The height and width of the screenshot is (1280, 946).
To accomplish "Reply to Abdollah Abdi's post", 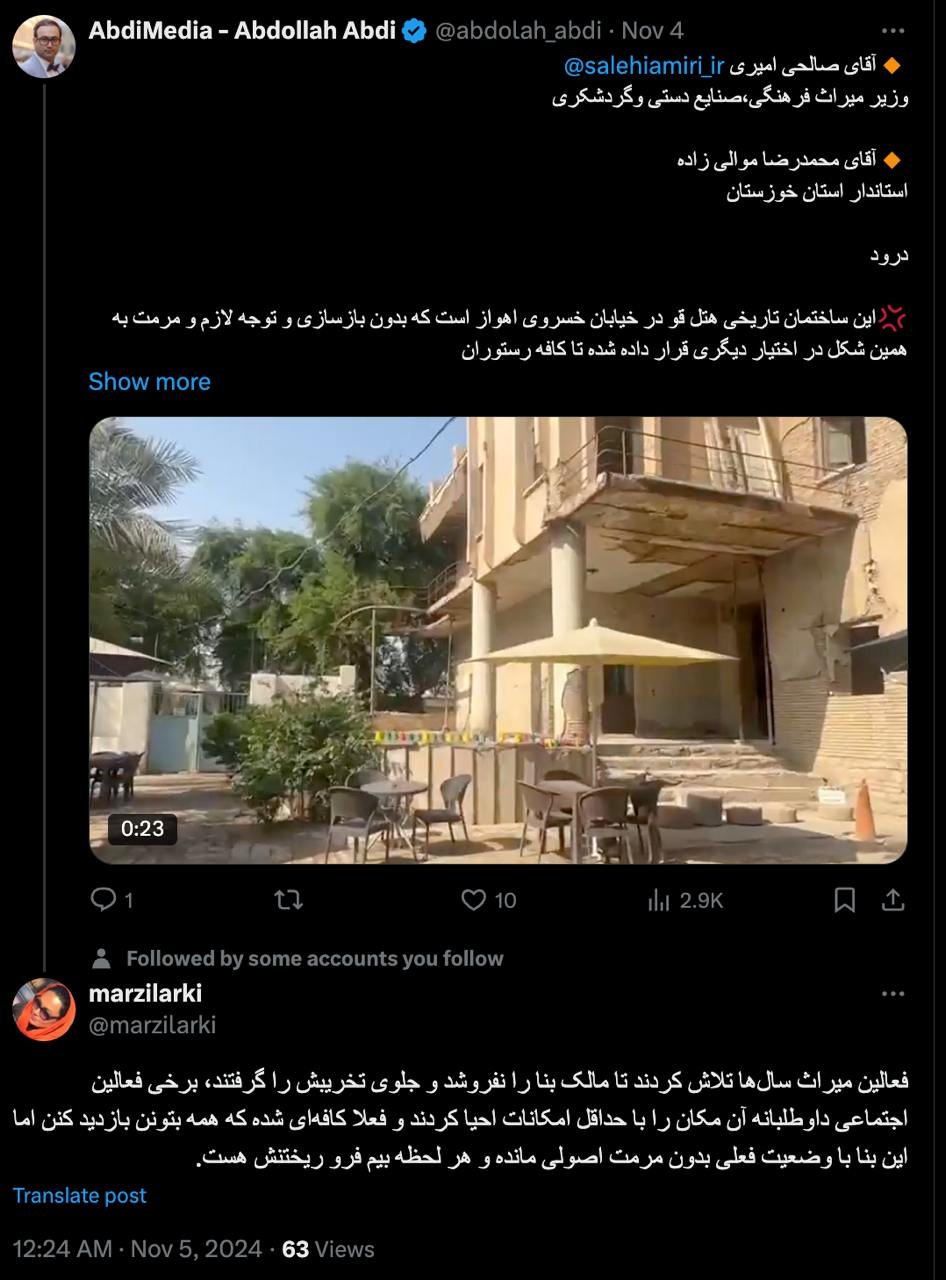I will click(x=104, y=900).
